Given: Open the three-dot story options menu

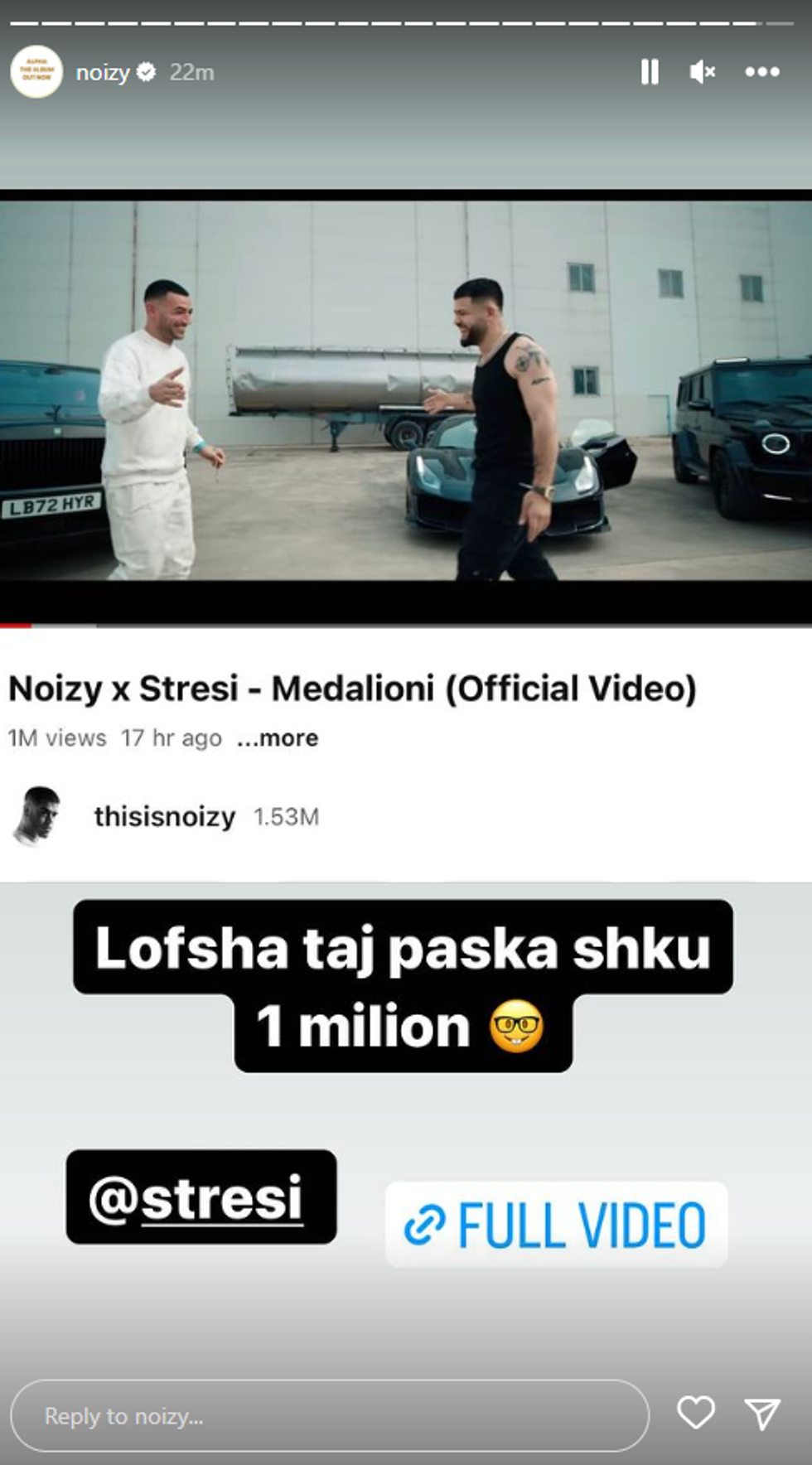Looking at the screenshot, I should [761, 72].
